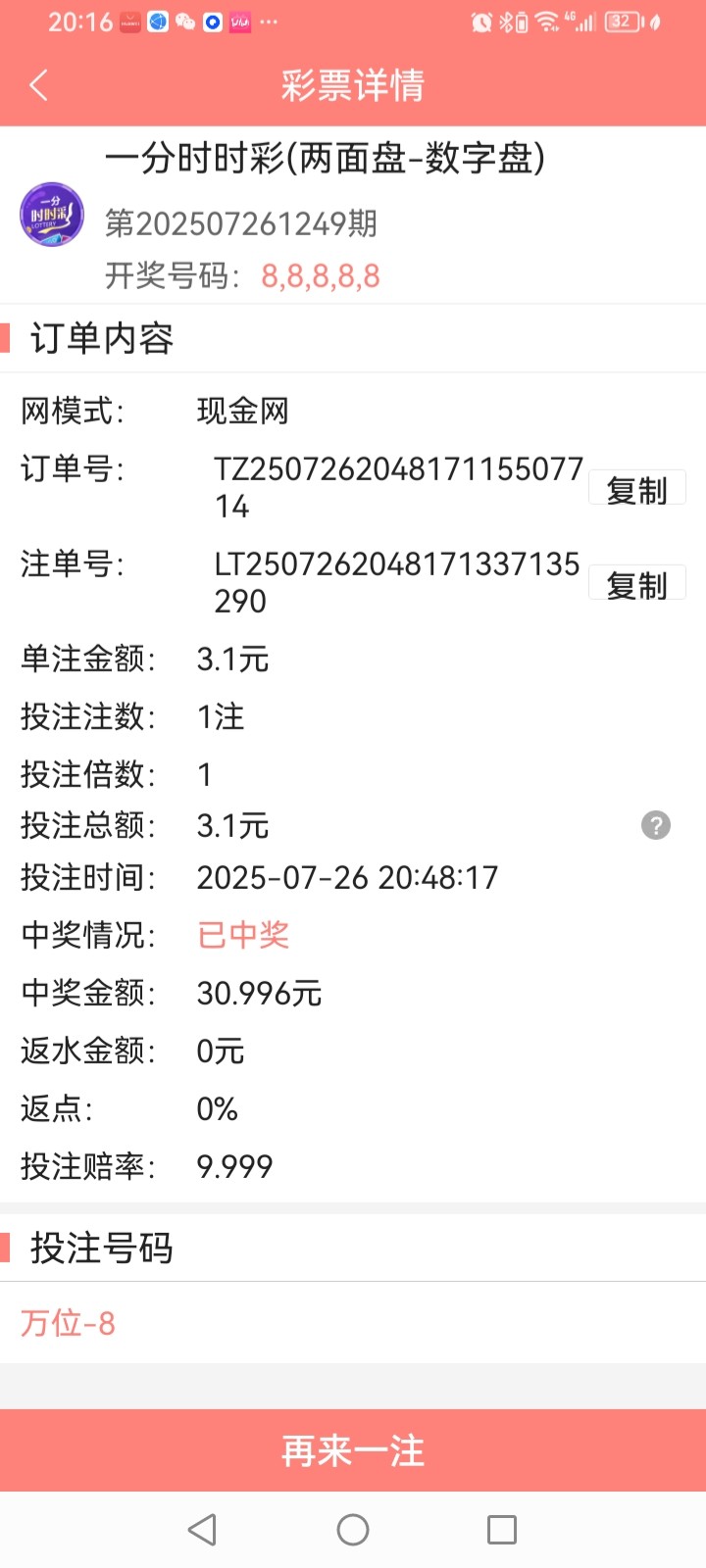Image resolution: width=706 pixels, height=1568 pixels.
Task: Tap the system home button
Action: coord(353,1530)
